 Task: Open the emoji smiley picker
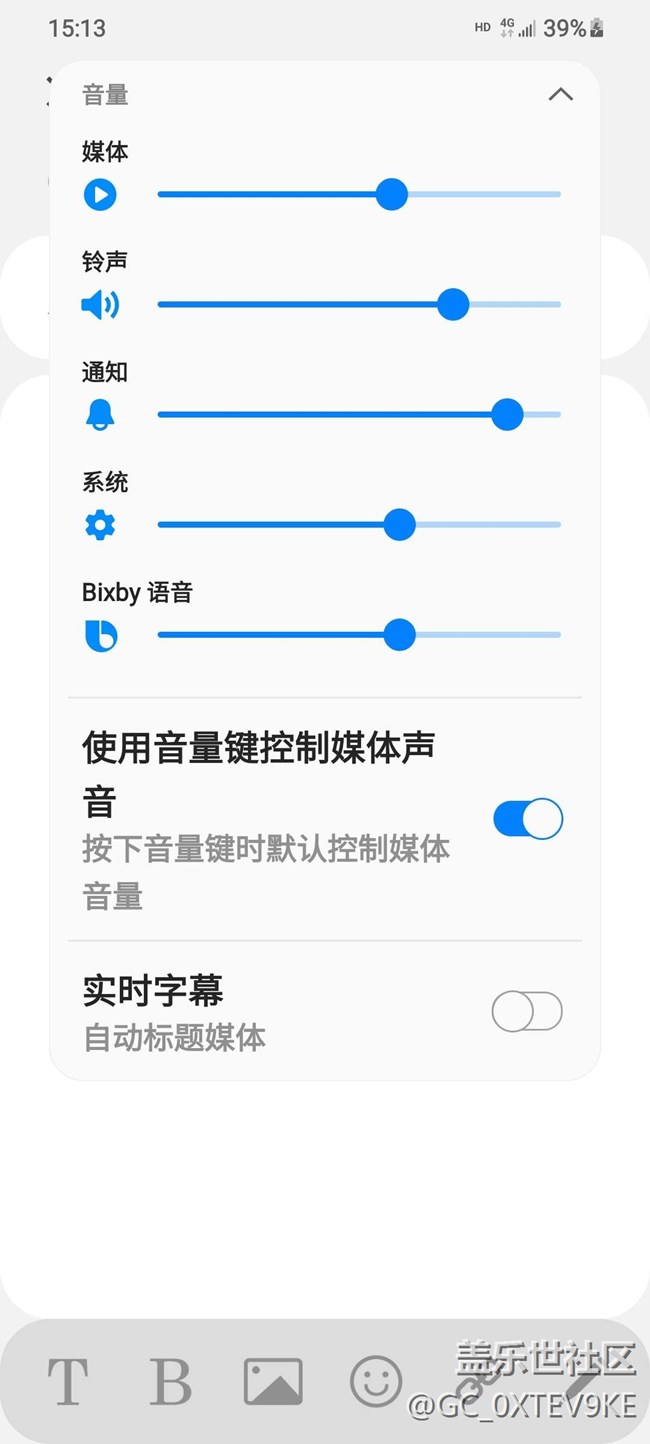pyautogui.click(x=376, y=1381)
